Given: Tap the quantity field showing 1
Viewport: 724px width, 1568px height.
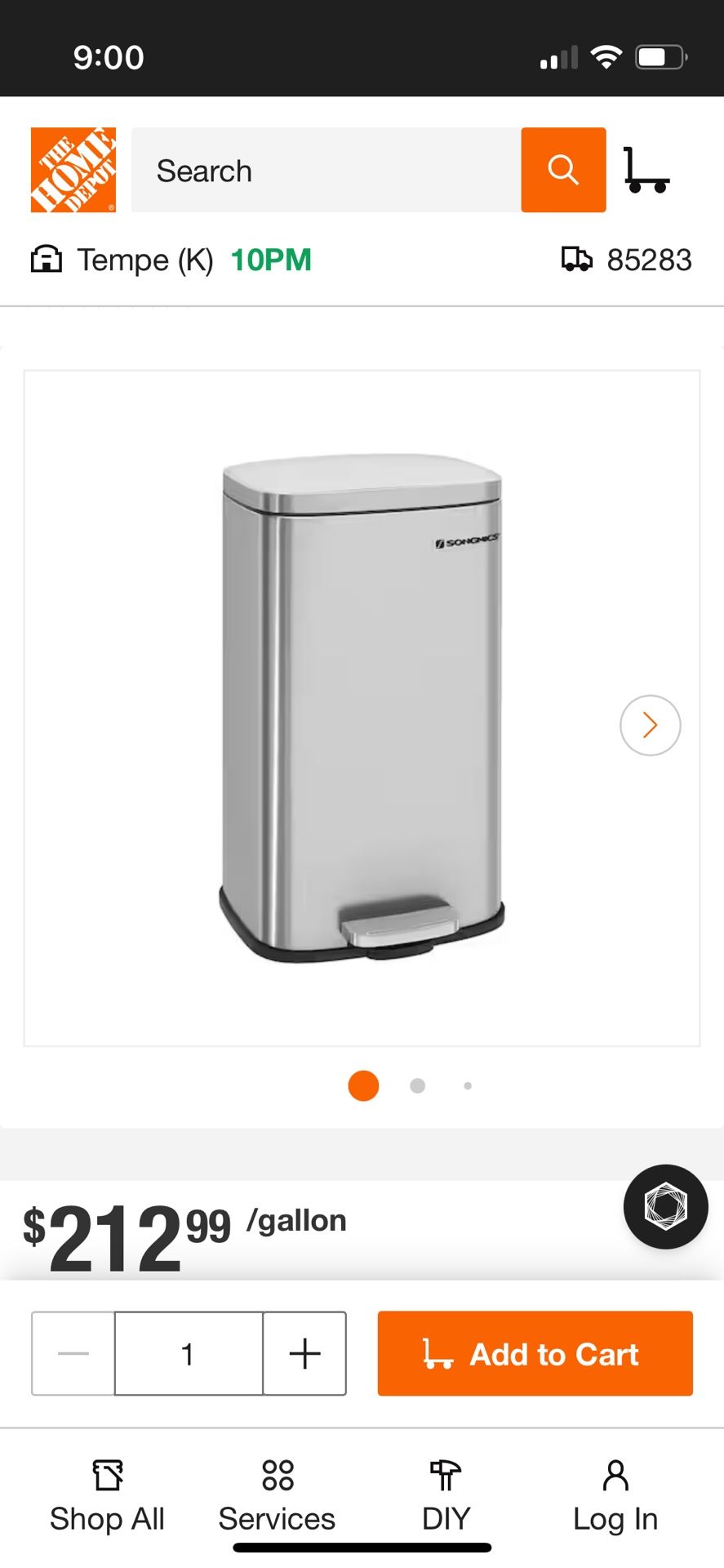Looking at the screenshot, I should pos(189,1353).
